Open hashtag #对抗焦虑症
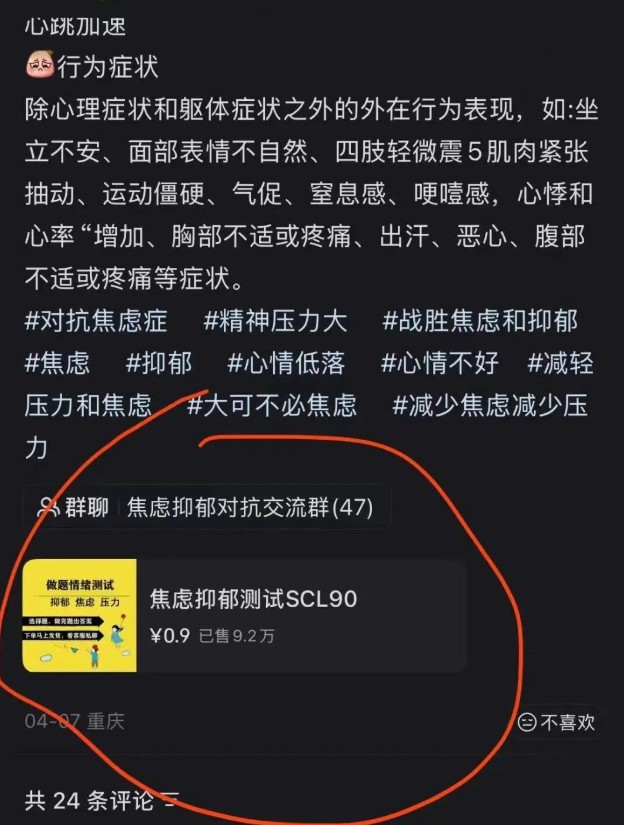 (96, 321)
